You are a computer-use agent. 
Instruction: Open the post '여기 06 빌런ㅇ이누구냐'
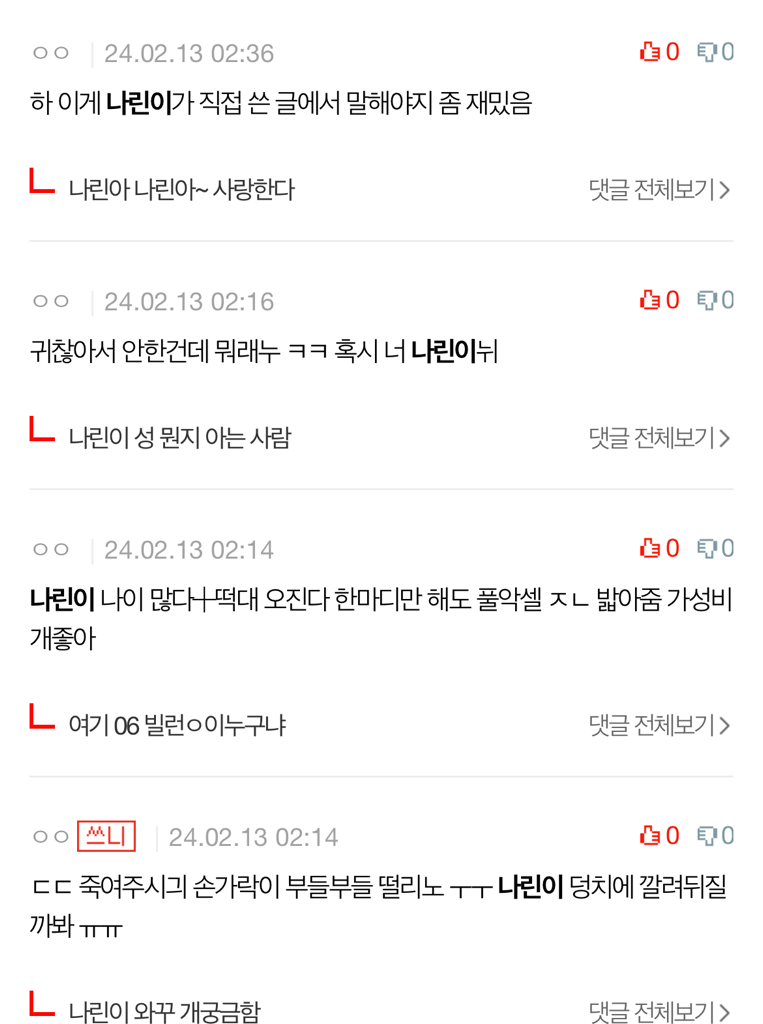[x=177, y=725]
